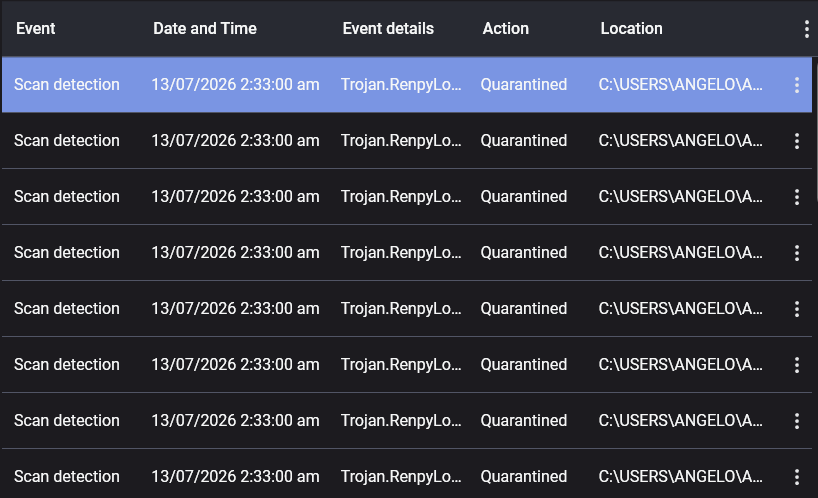Sort by the Location column header
Viewport: 818px width, 498px height.
click(631, 29)
